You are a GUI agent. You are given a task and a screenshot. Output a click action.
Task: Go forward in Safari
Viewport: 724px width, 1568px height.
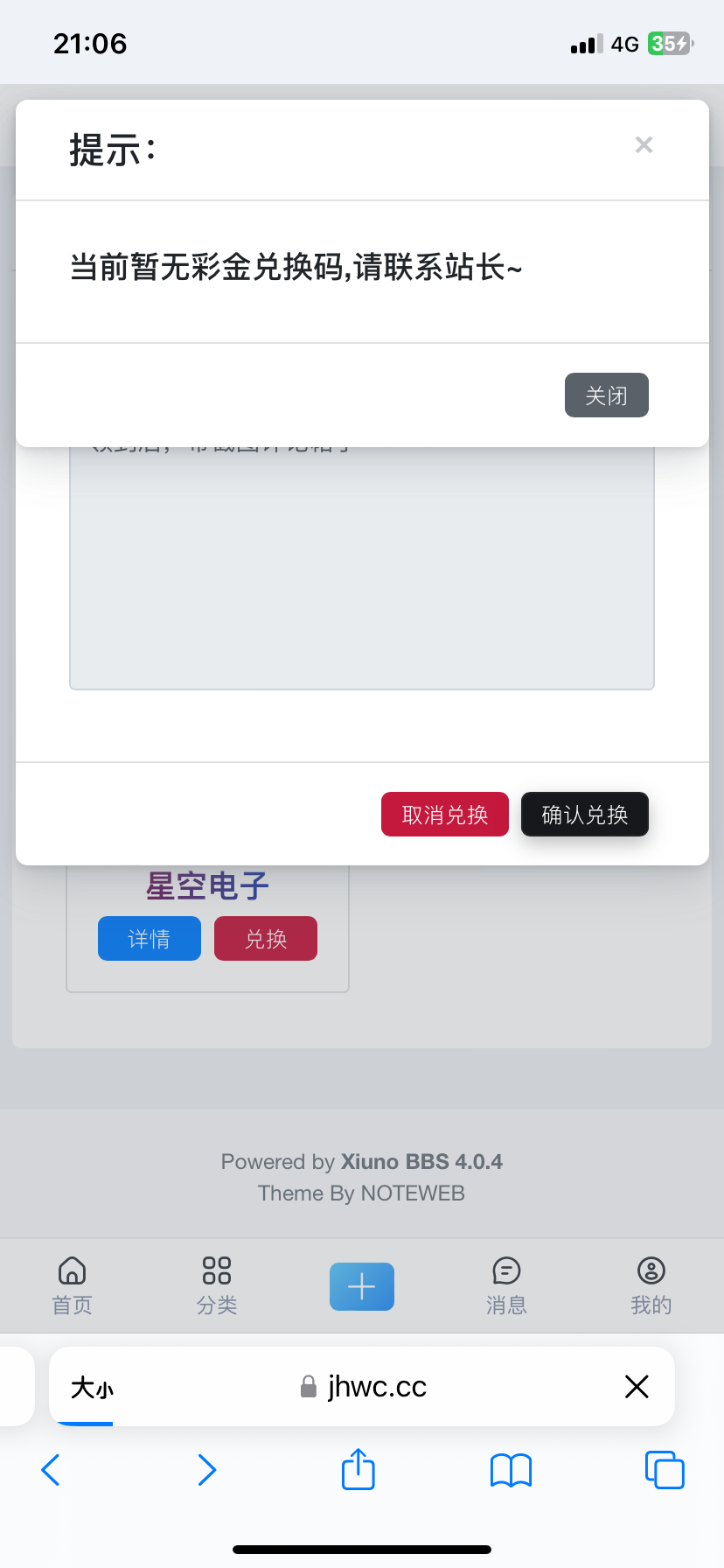coord(206,1470)
